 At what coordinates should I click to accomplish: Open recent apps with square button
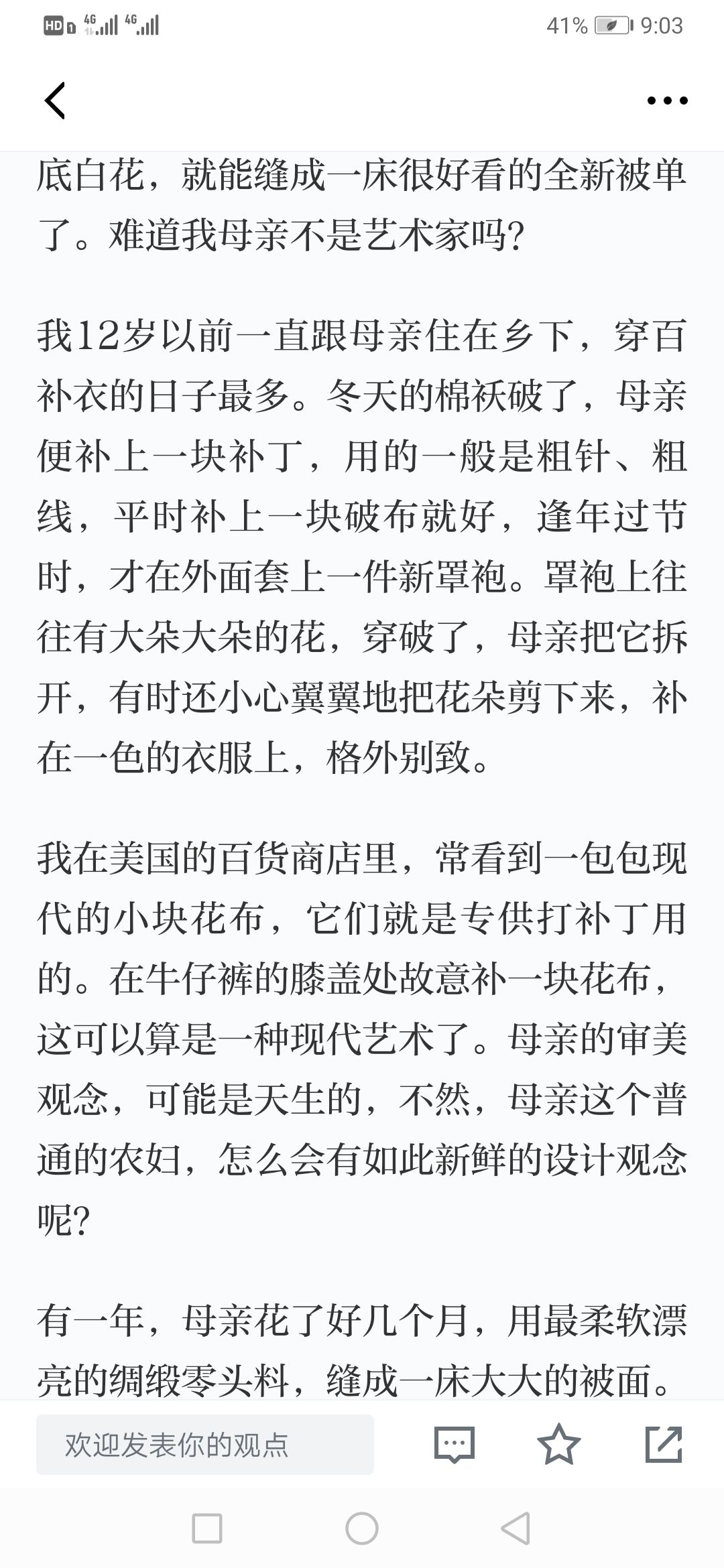pyautogui.click(x=207, y=1529)
